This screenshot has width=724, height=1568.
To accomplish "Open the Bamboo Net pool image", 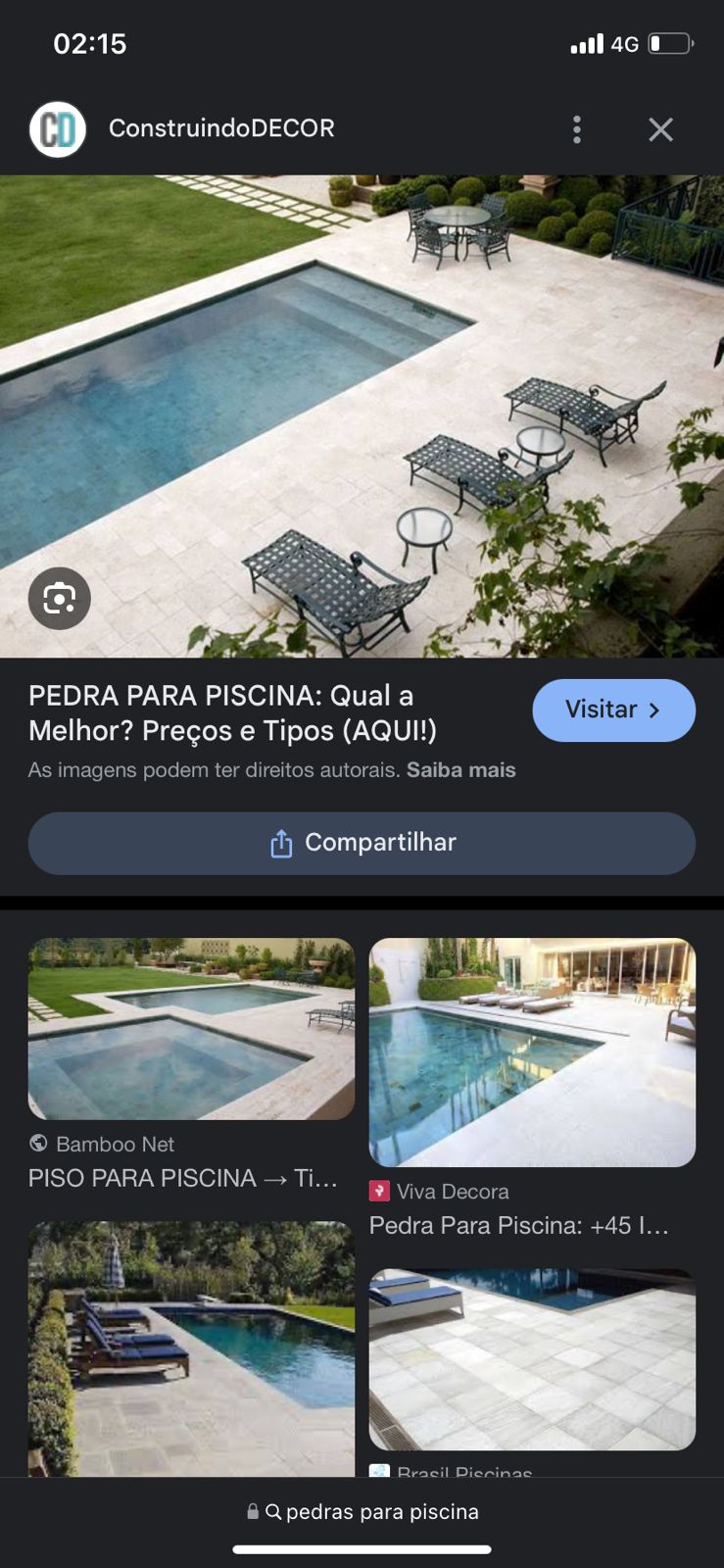I will 191,1029.
